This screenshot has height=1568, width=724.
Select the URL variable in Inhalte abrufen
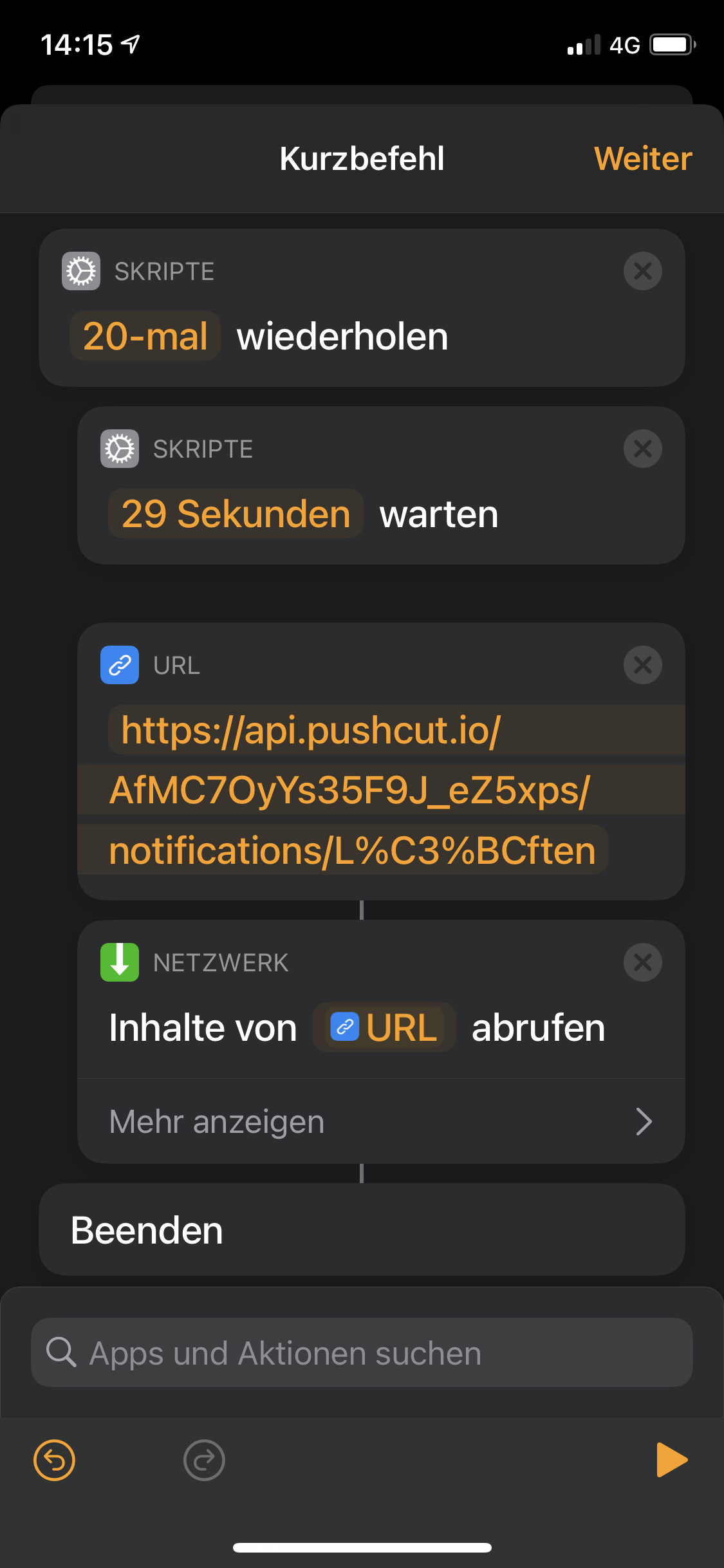[x=385, y=1028]
